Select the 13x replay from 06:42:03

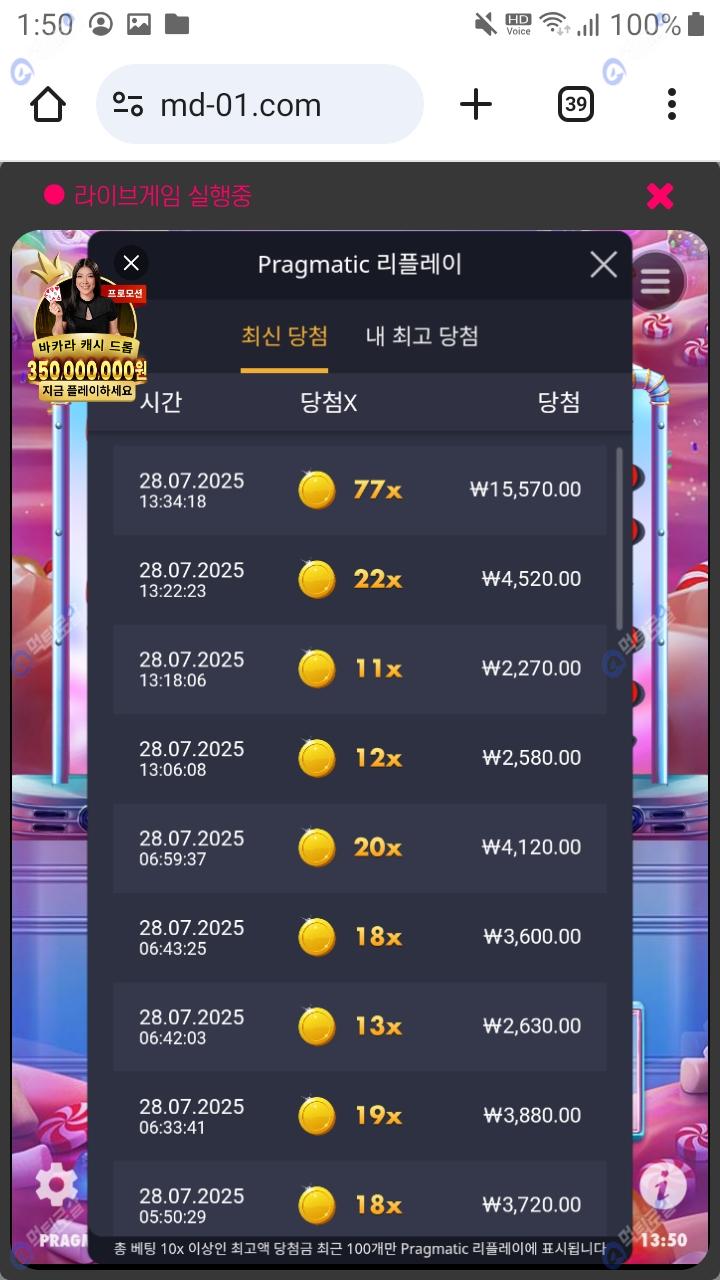[359, 1027]
